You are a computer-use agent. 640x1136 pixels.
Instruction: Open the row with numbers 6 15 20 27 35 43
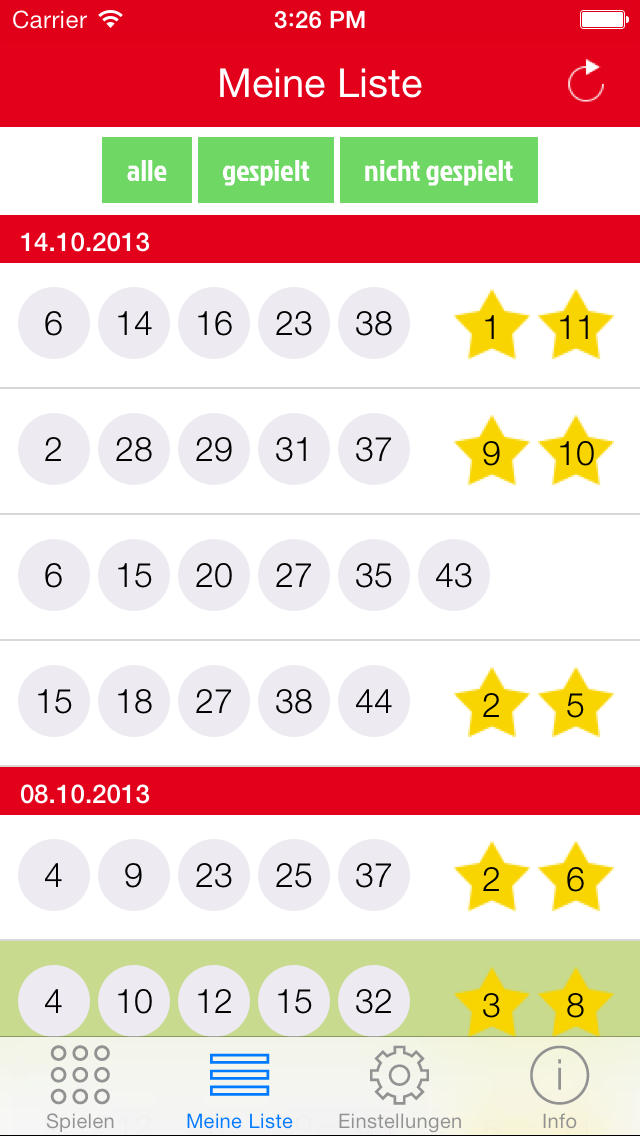[x=320, y=577]
